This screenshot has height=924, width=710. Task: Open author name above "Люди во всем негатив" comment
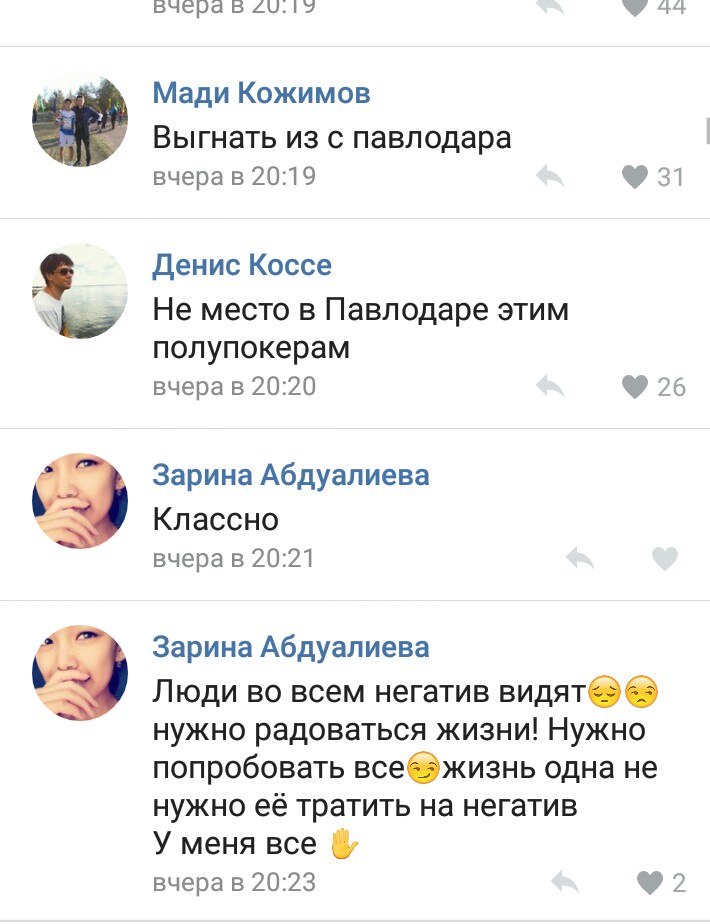(291, 647)
